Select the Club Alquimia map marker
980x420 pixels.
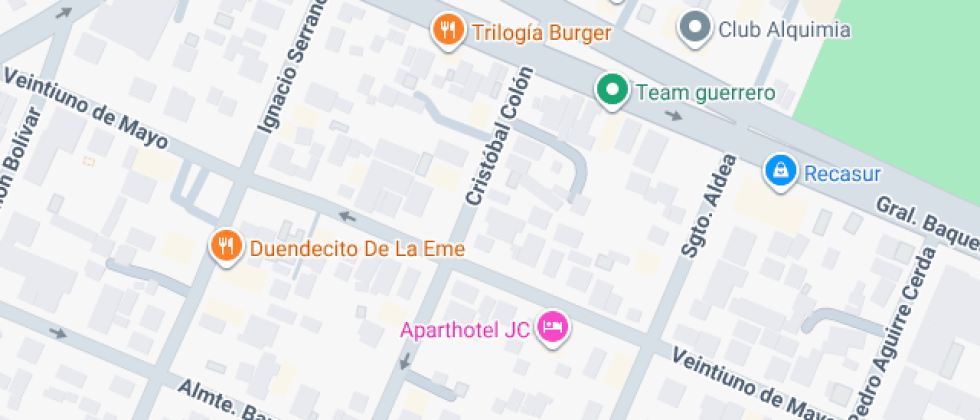pos(693,28)
